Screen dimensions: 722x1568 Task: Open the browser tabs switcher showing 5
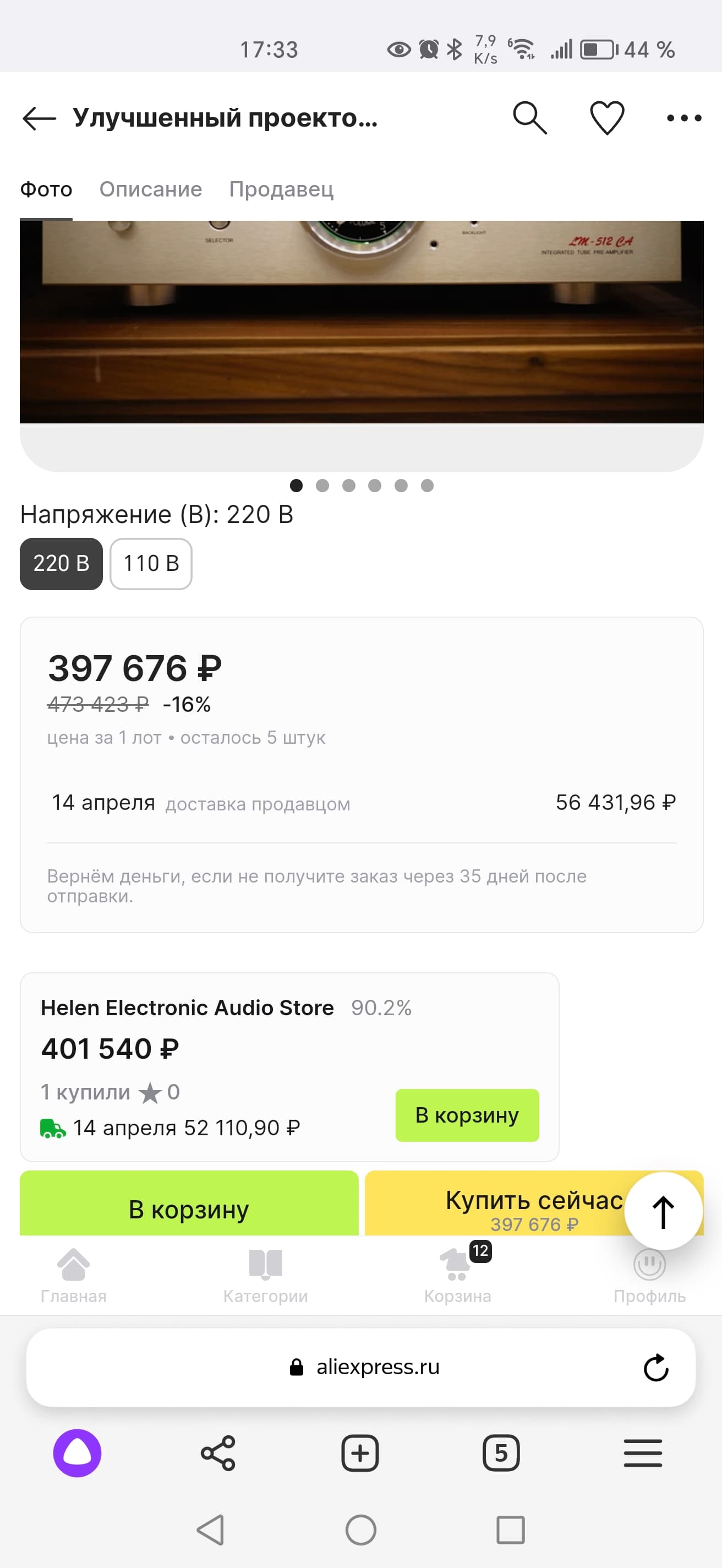click(x=501, y=1453)
